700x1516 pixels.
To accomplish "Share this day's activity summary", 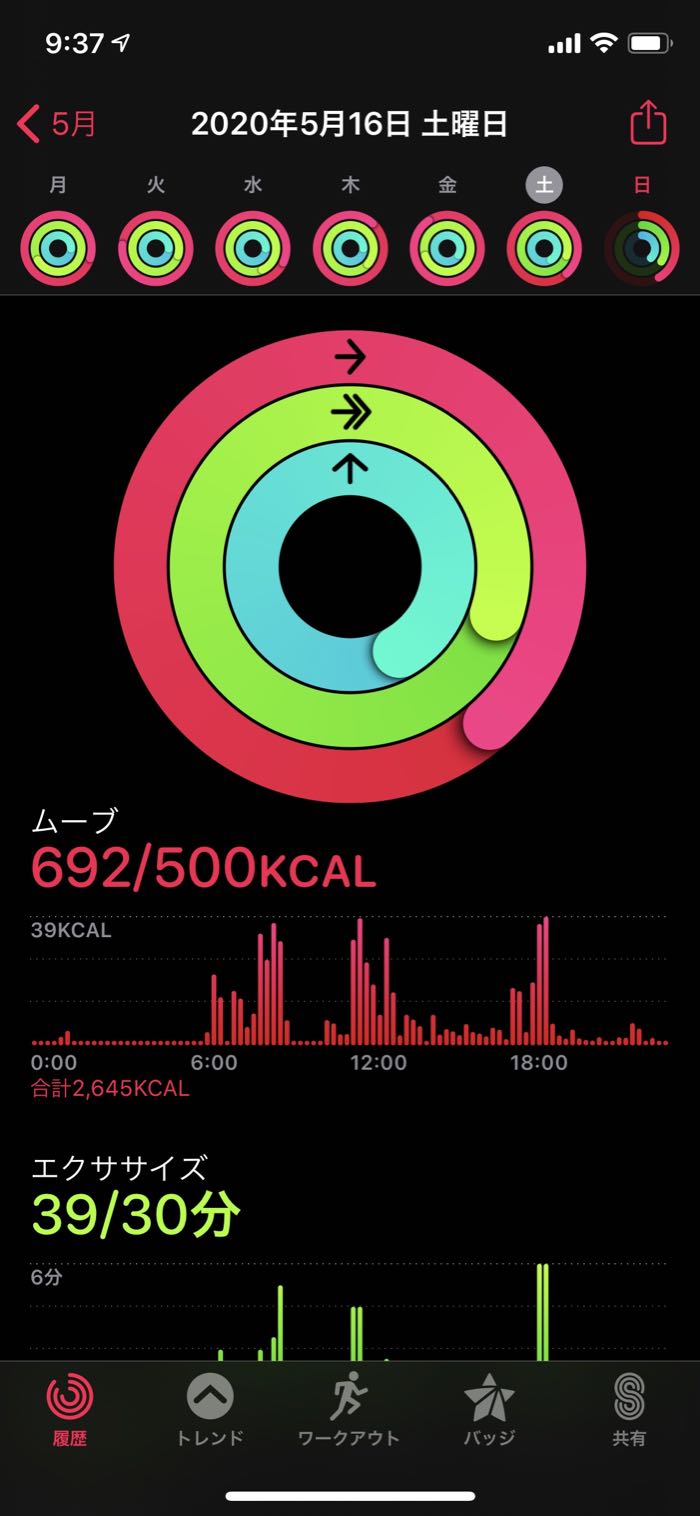I will coord(648,123).
